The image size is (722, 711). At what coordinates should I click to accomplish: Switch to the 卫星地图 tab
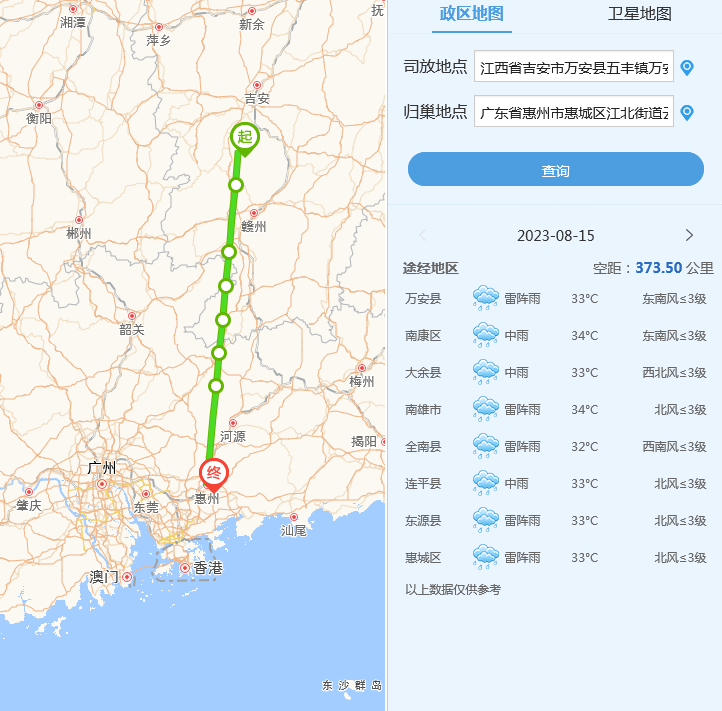click(x=639, y=14)
